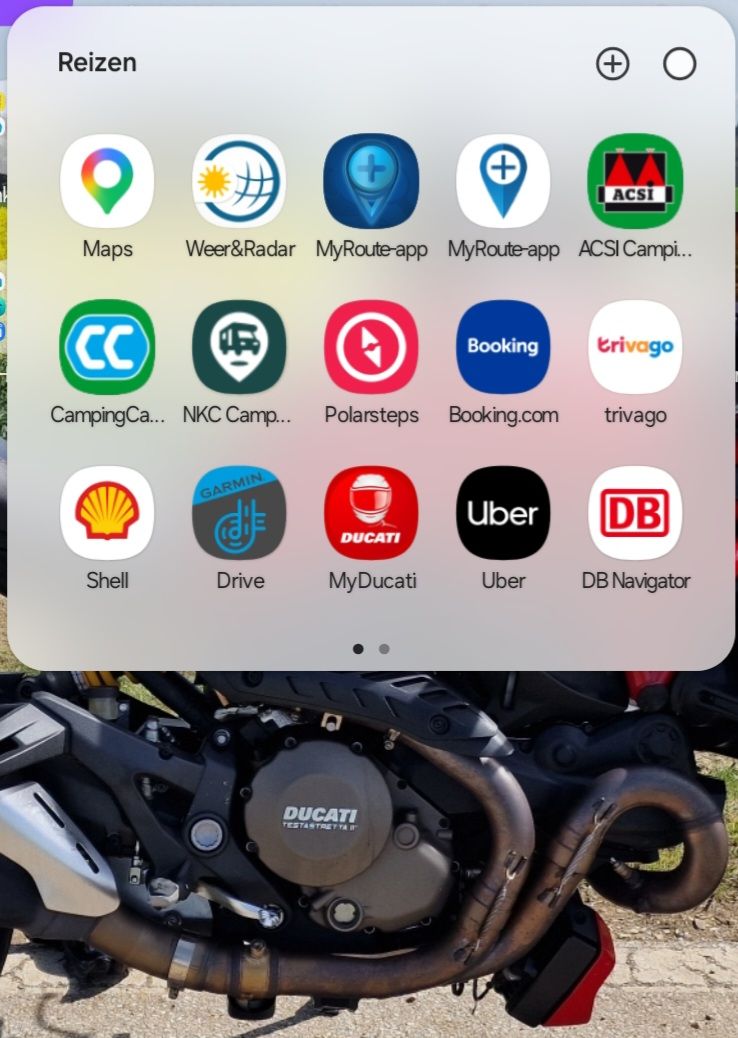Screen dimensions: 738x1038
Task: Open DB Navigator
Action: (x=635, y=513)
